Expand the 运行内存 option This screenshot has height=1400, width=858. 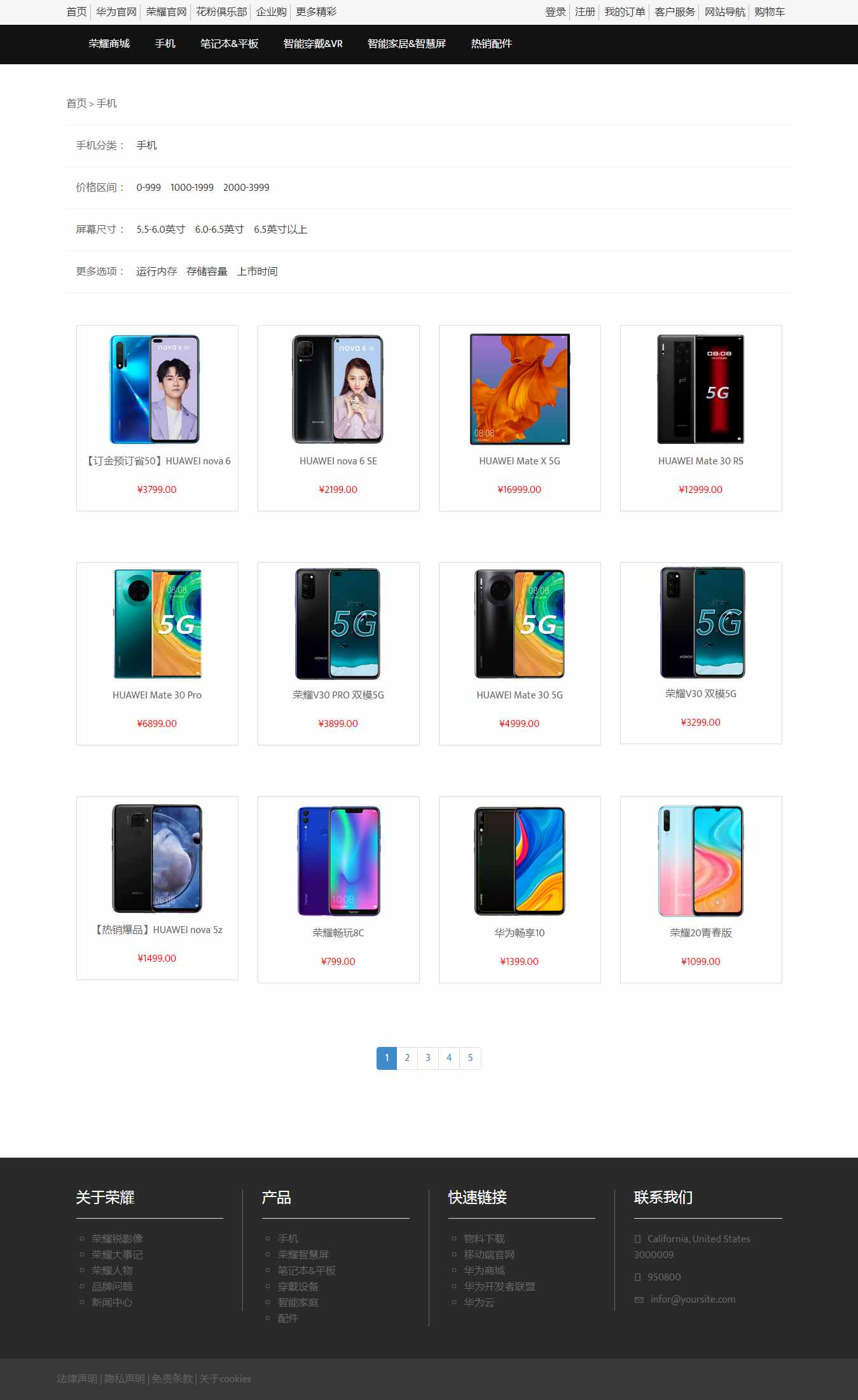pyautogui.click(x=156, y=272)
